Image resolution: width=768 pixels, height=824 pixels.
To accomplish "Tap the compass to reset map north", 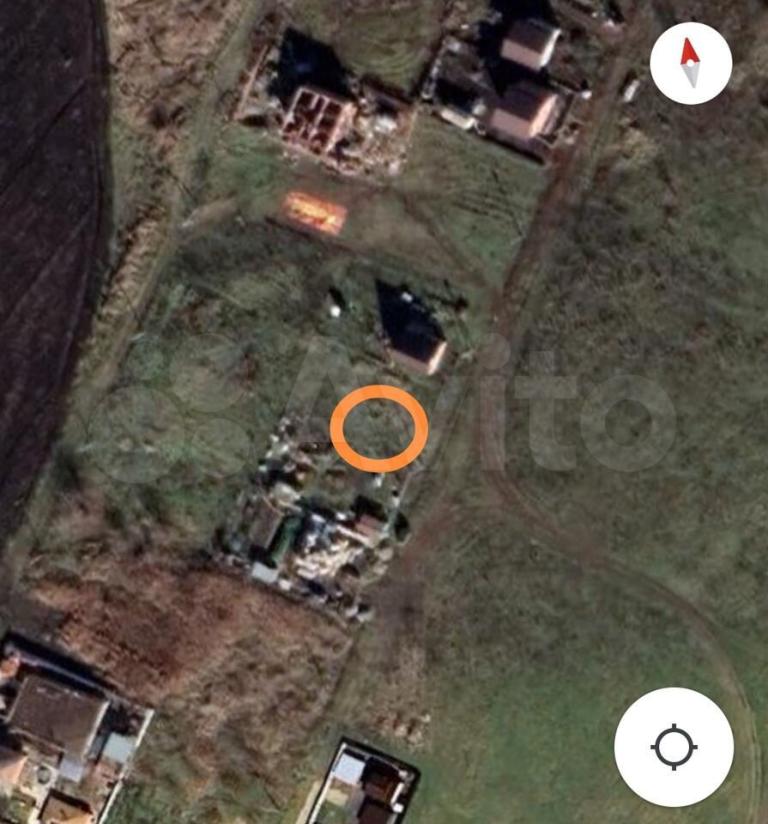I will pyautogui.click(x=690, y=64).
